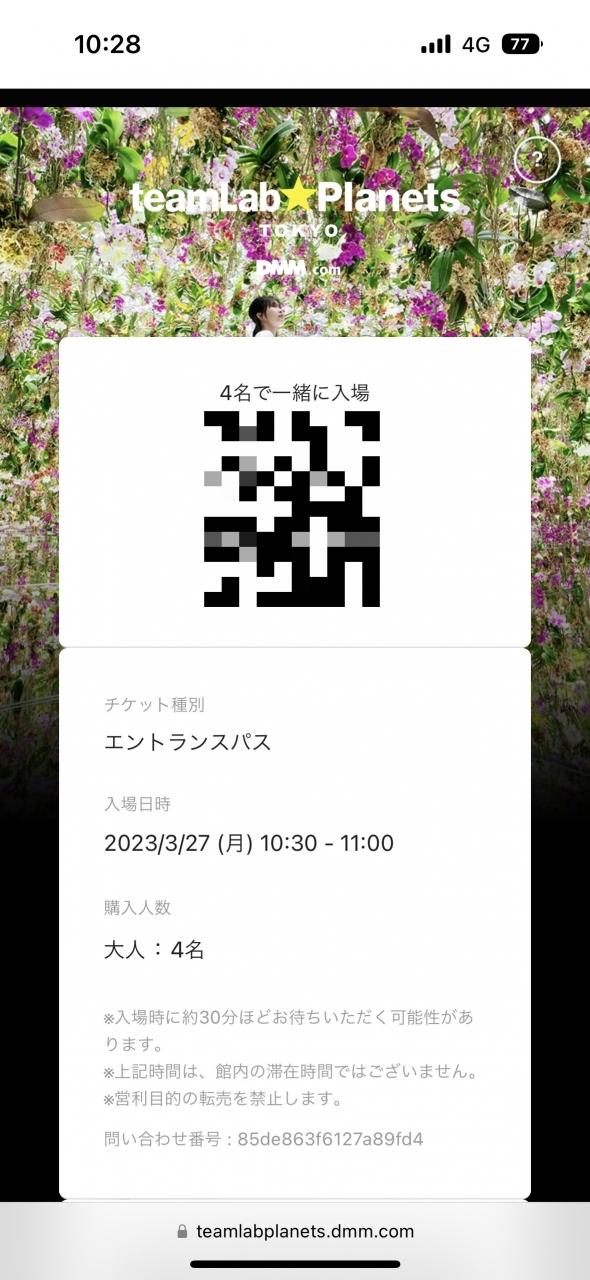Tap the teamlabplanets.dmm.com address bar

coord(295,1231)
